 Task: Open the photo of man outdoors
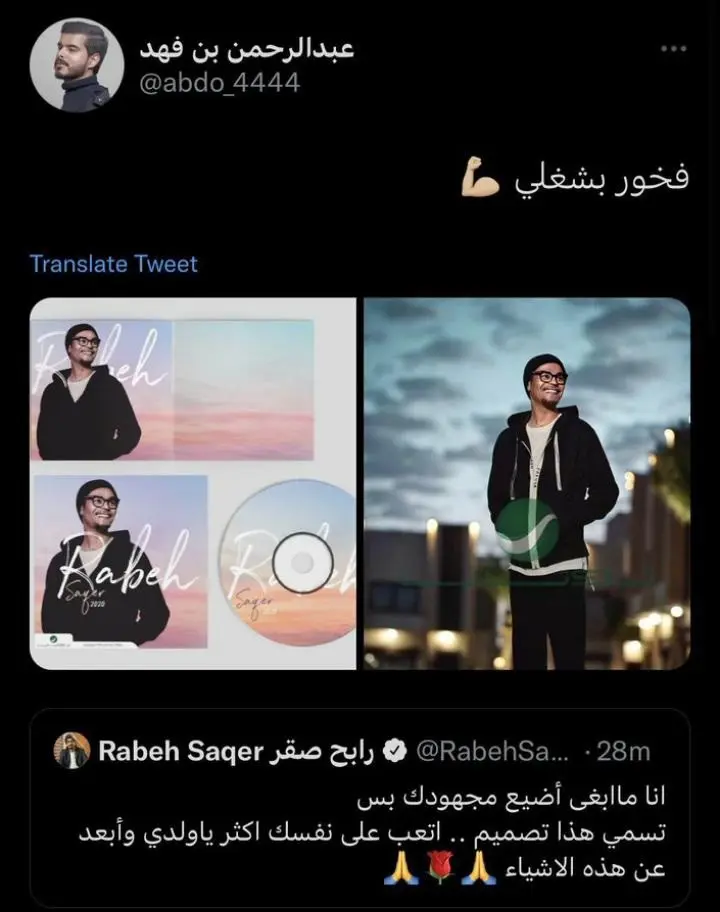(x=527, y=483)
